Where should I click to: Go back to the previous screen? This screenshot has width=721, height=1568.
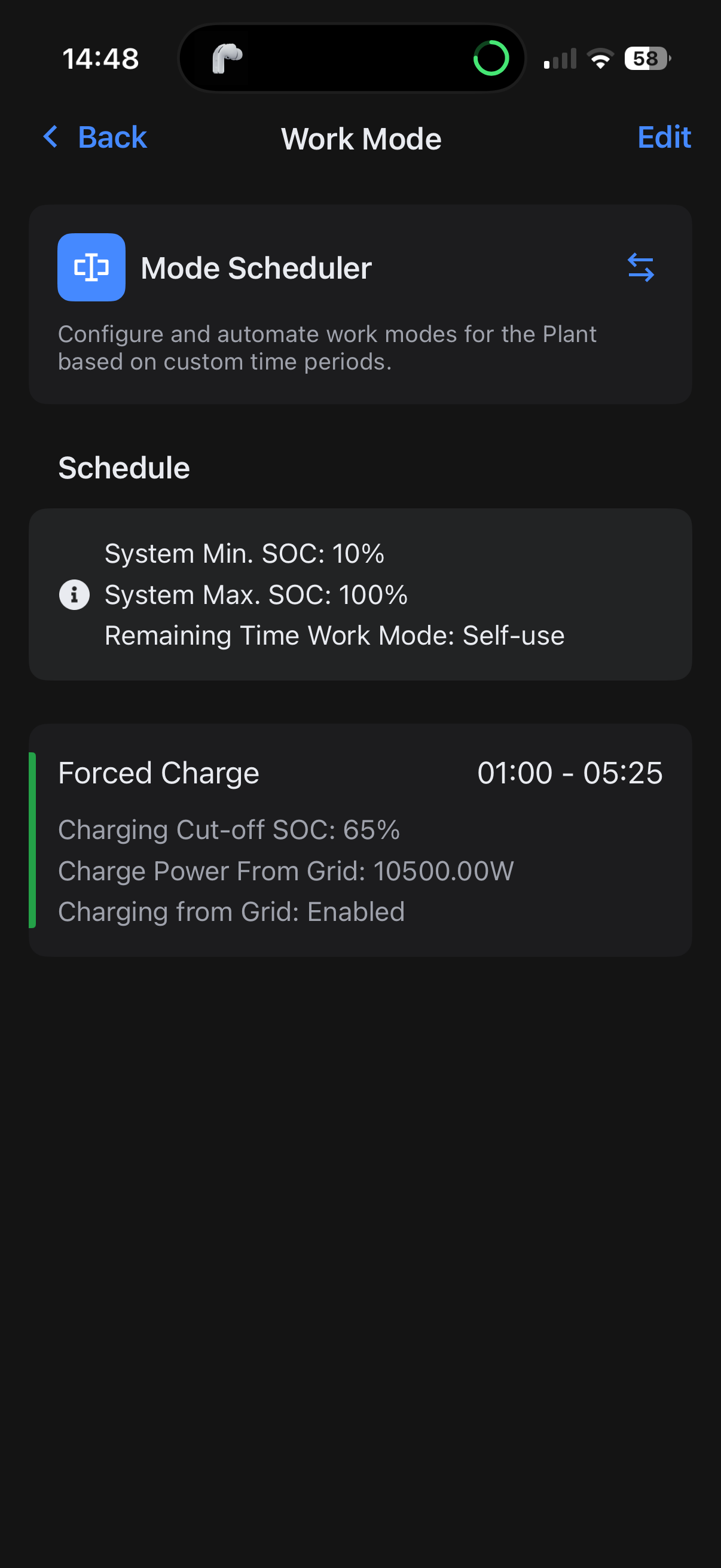coord(96,138)
